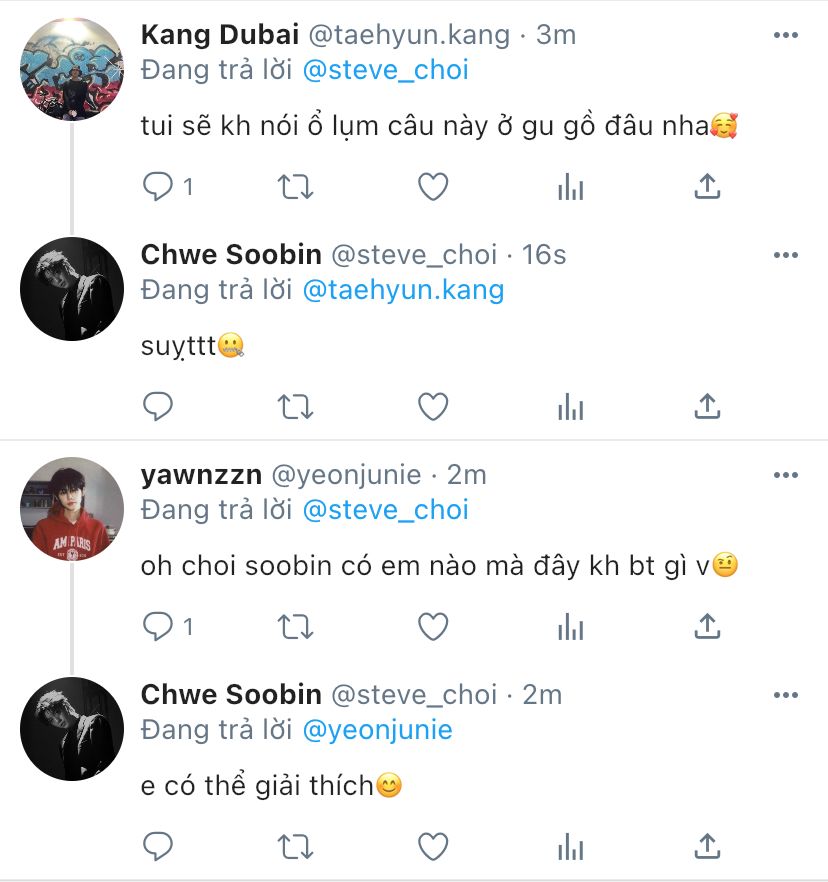This screenshot has width=828, height=882.
Task: Share Kang Dubai's reply
Action: (707, 186)
